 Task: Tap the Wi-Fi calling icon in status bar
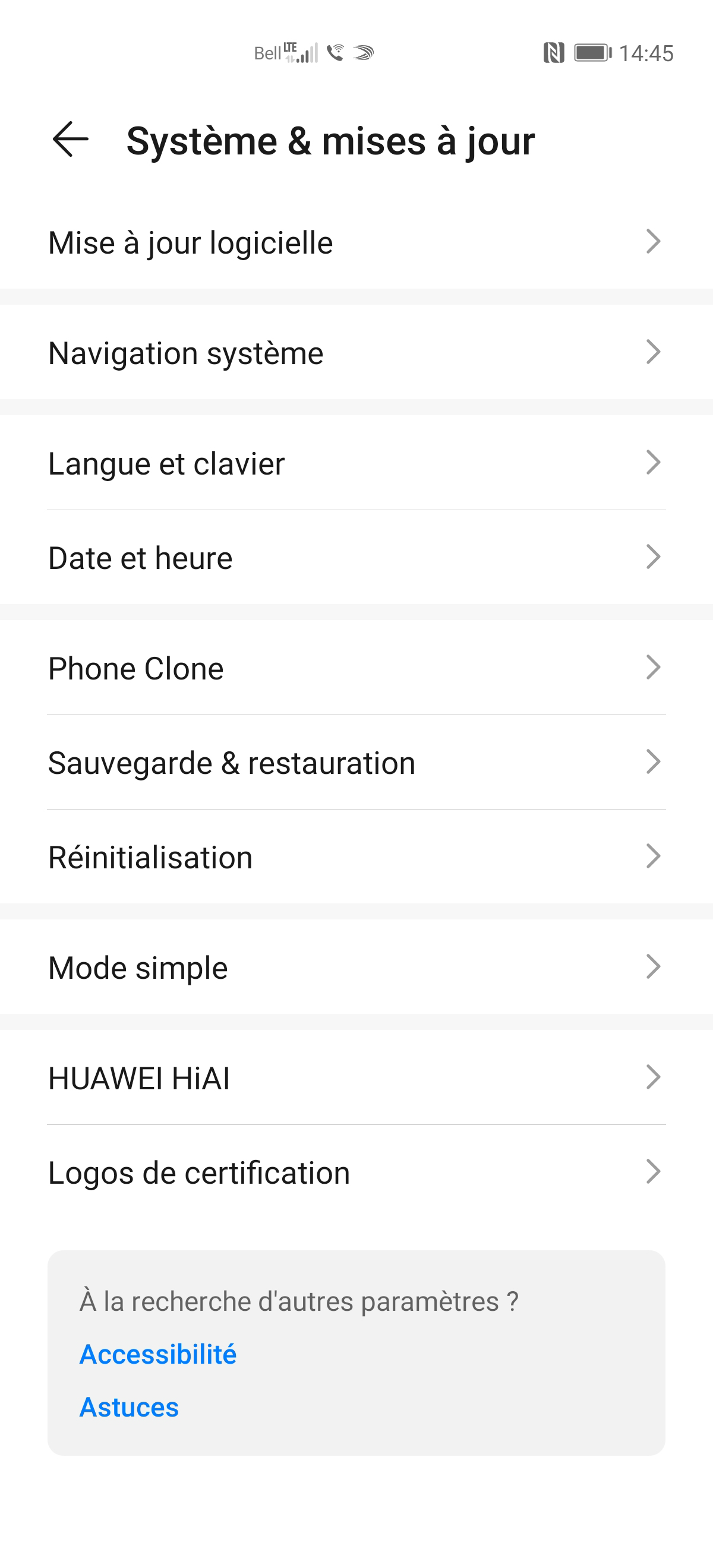(x=336, y=53)
